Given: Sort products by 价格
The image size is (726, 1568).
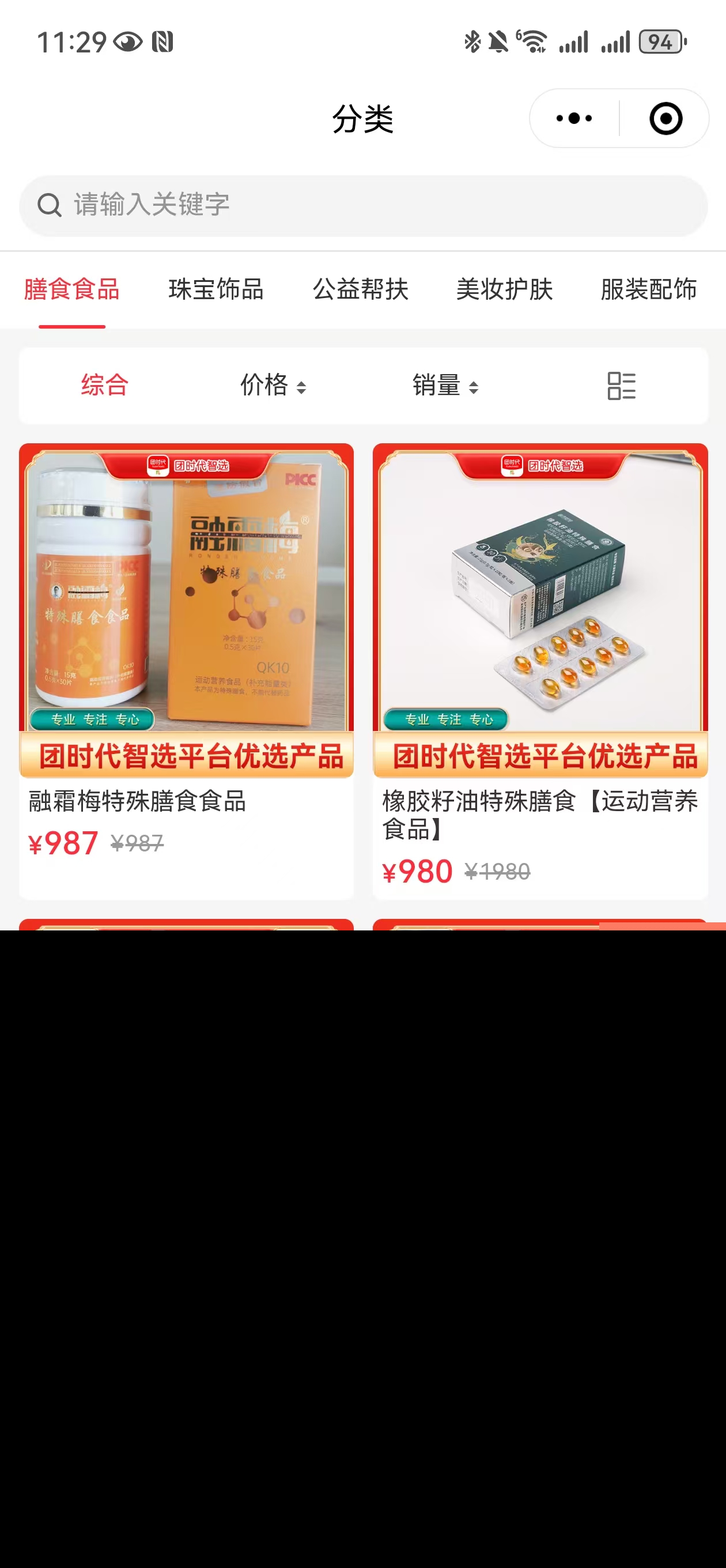Looking at the screenshot, I should click(x=273, y=385).
